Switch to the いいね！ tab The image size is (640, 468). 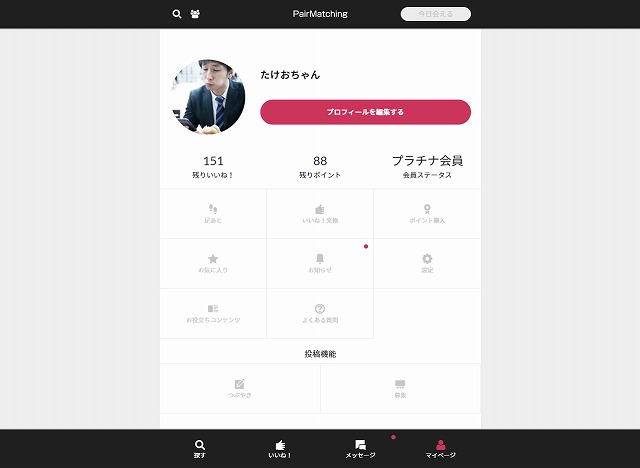[280, 448]
